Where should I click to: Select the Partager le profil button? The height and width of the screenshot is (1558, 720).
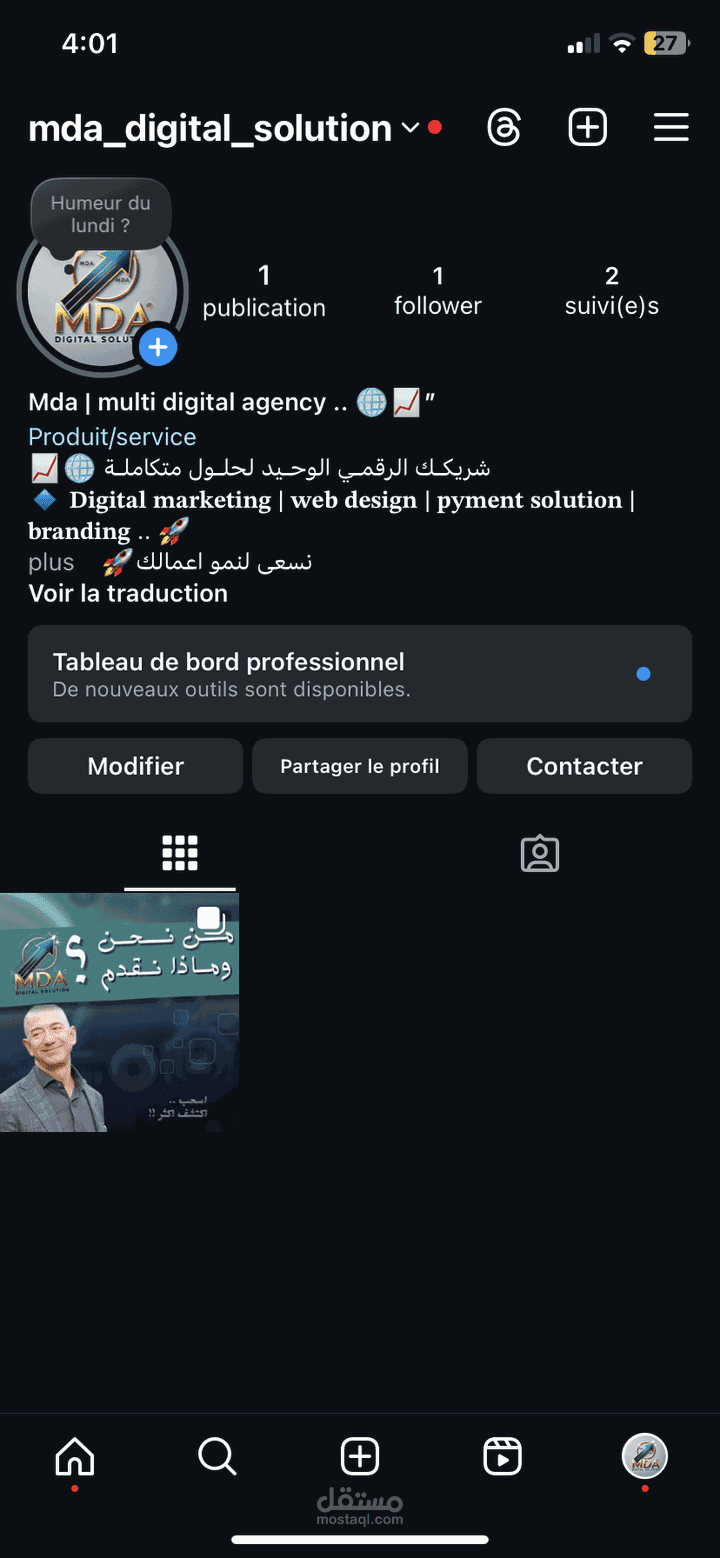click(x=359, y=765)
